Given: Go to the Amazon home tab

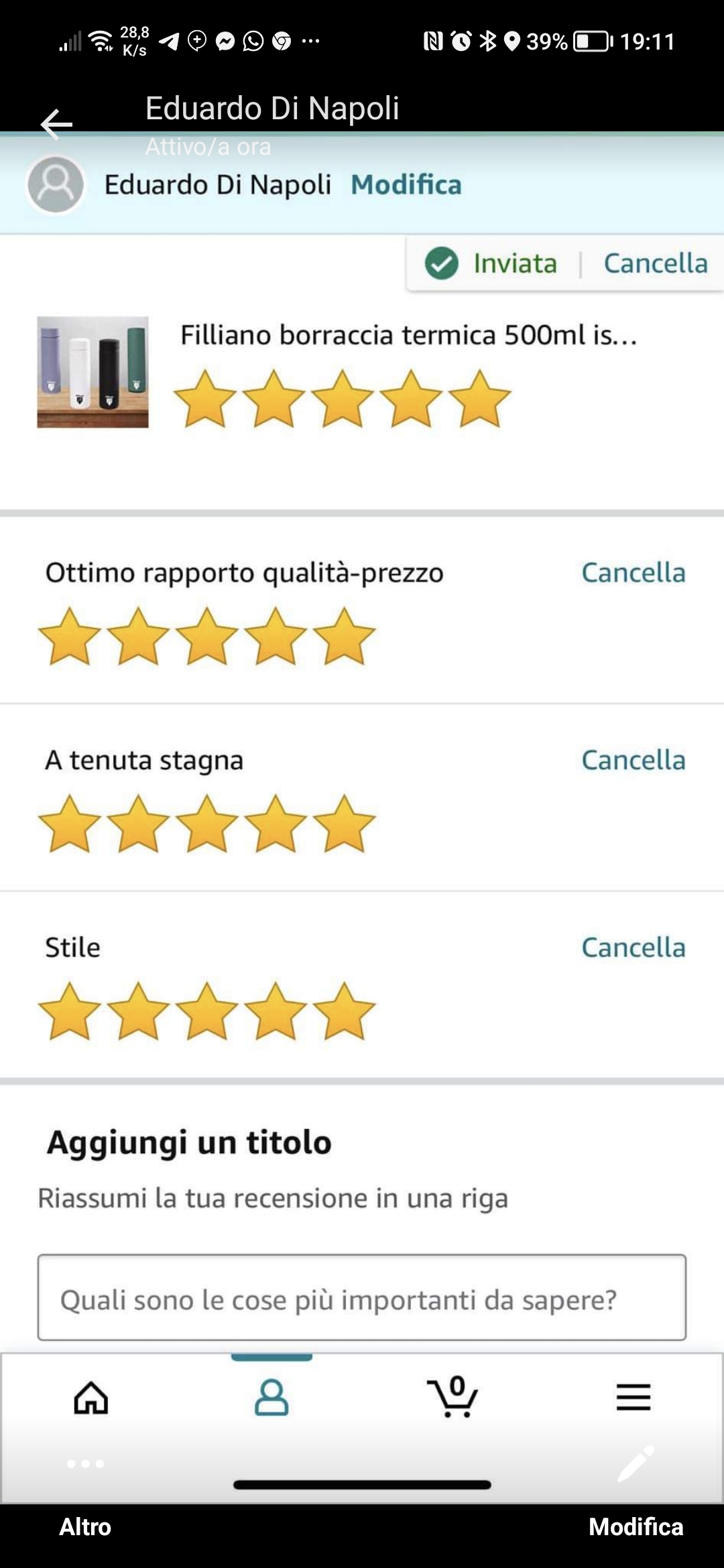Looking at the screenshot, I should [x=91, y=1398].
